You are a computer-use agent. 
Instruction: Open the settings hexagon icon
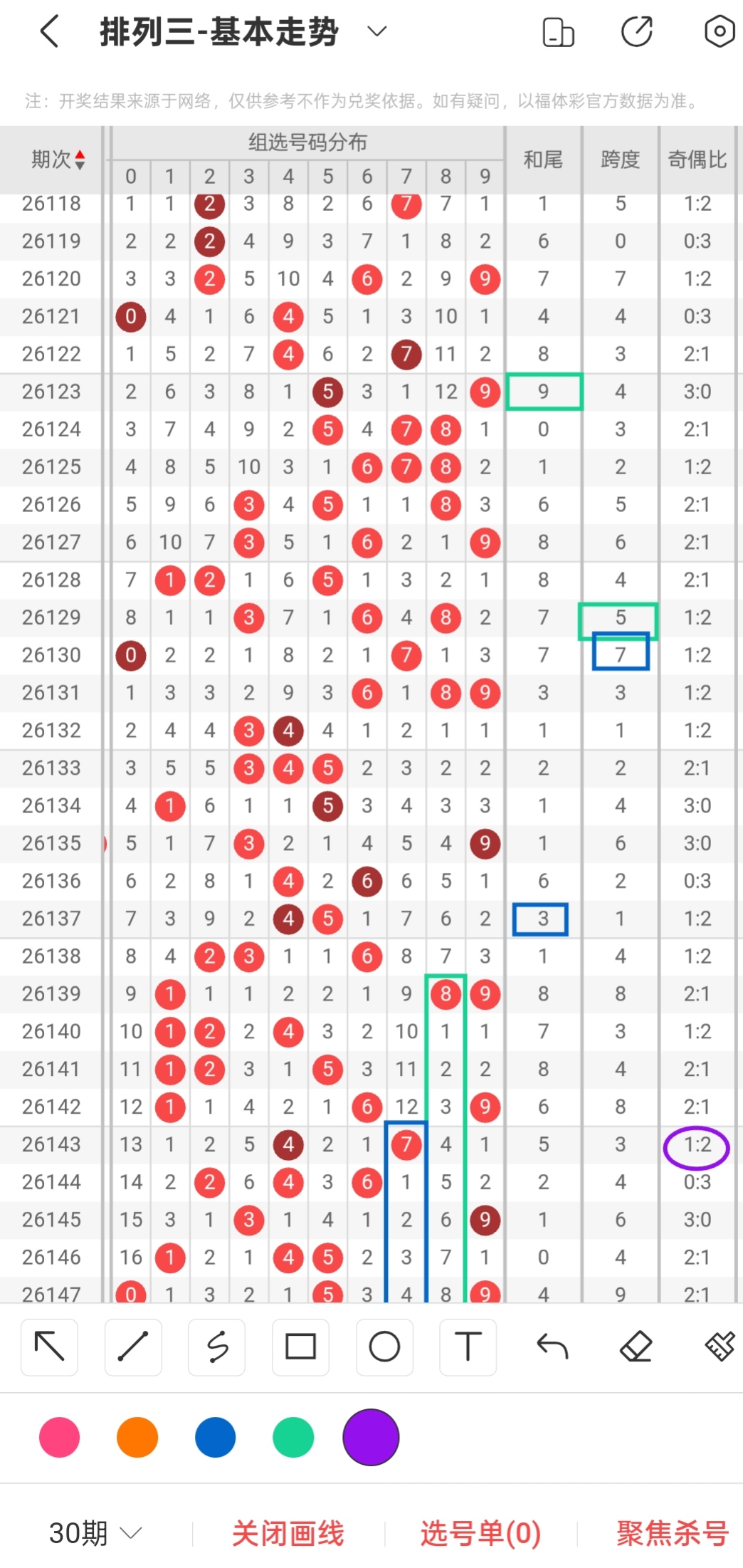pyautogui.click(x=719, y=32)
